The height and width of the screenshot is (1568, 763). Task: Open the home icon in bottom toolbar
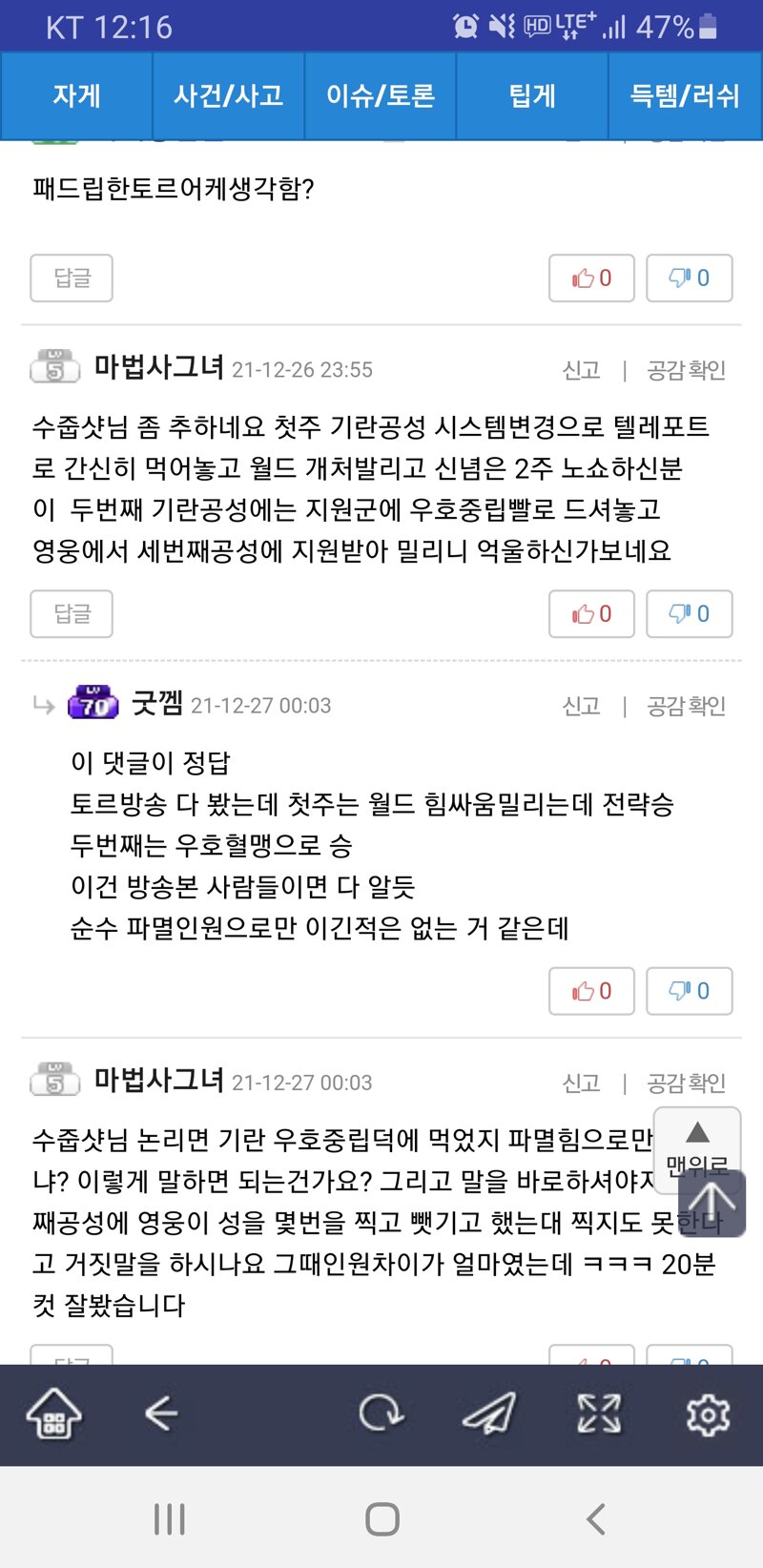tap(53, 1413)
